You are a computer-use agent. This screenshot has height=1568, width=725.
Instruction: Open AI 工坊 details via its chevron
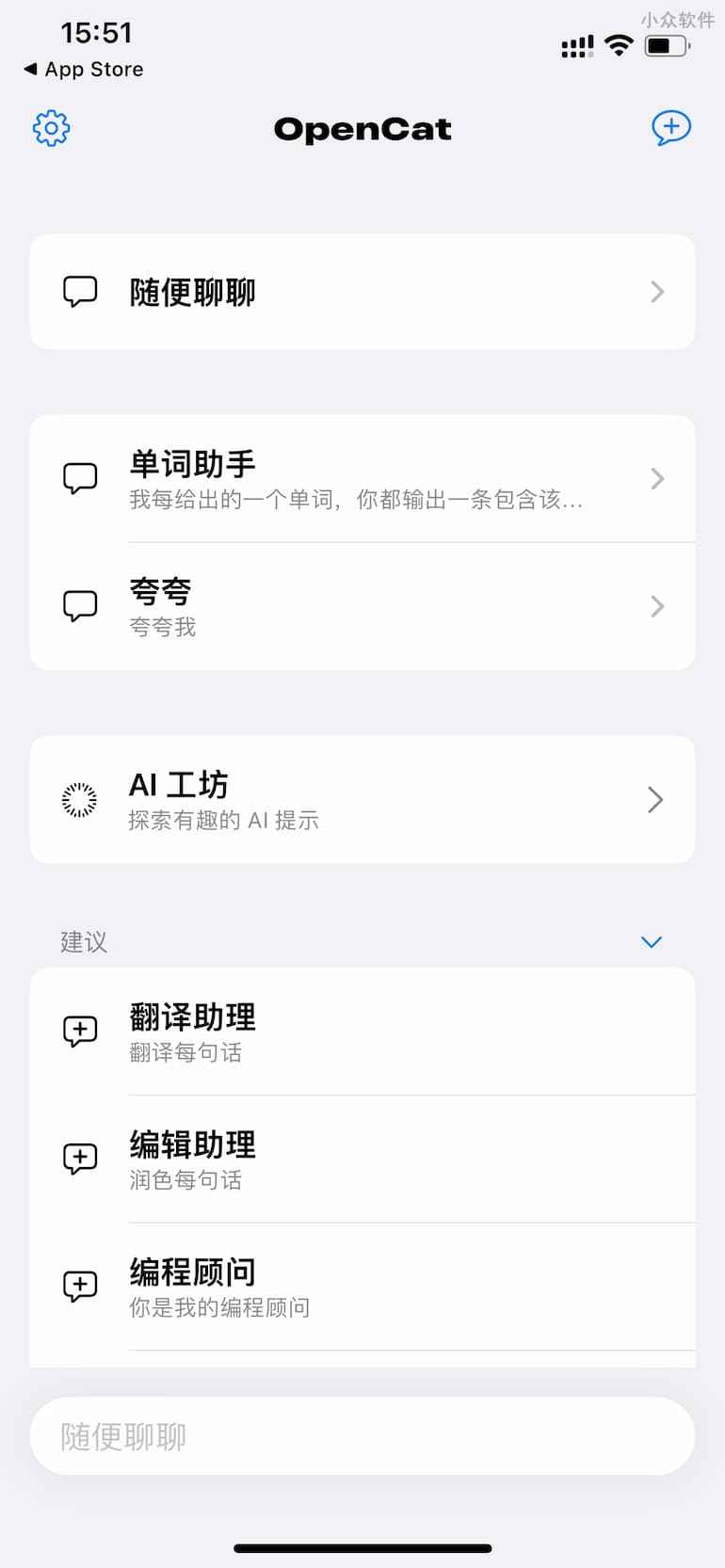656,799
